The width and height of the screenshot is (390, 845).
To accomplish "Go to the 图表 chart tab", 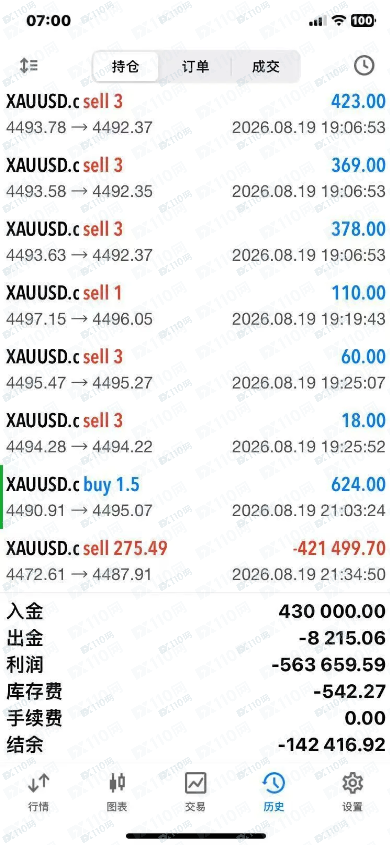I will click(117, 791).
